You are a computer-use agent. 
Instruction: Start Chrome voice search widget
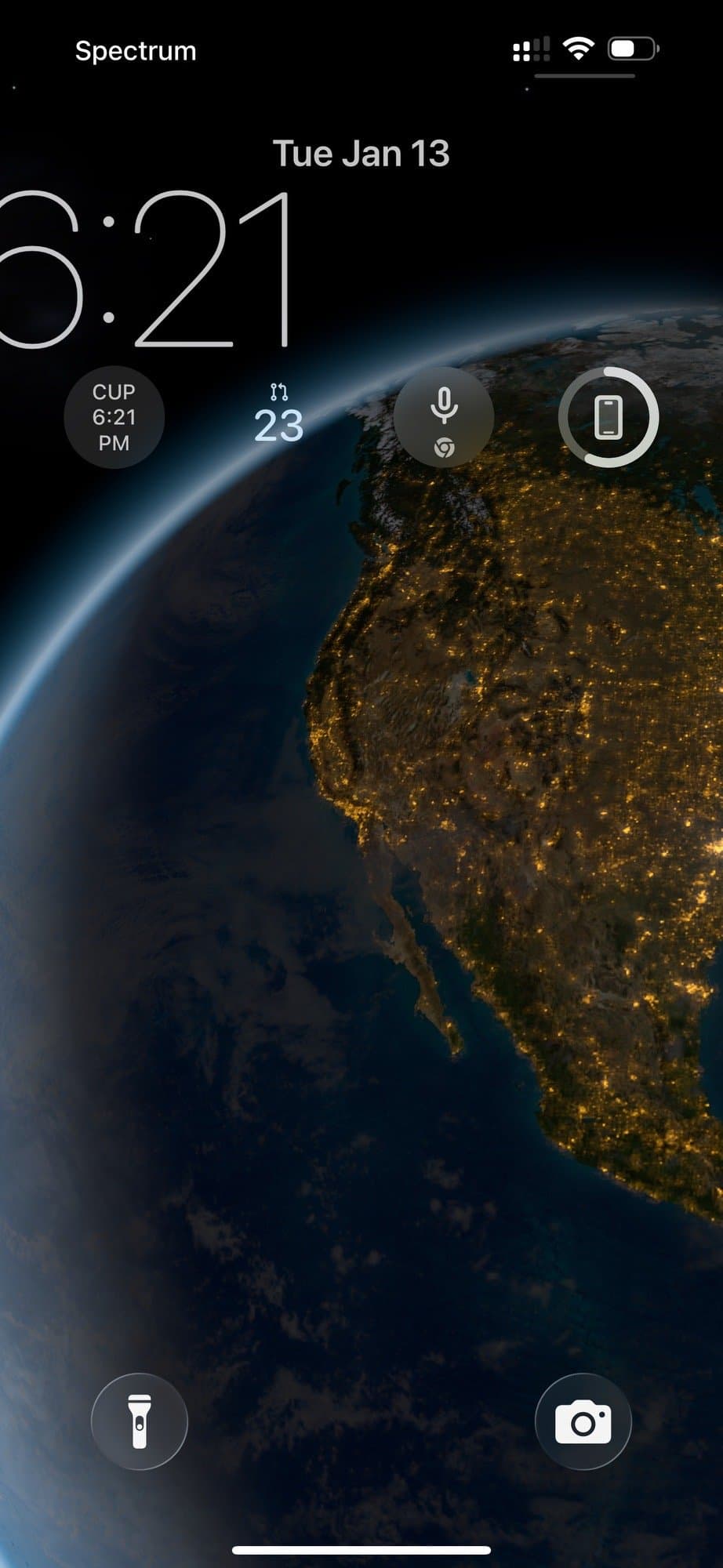pos(444,417)
